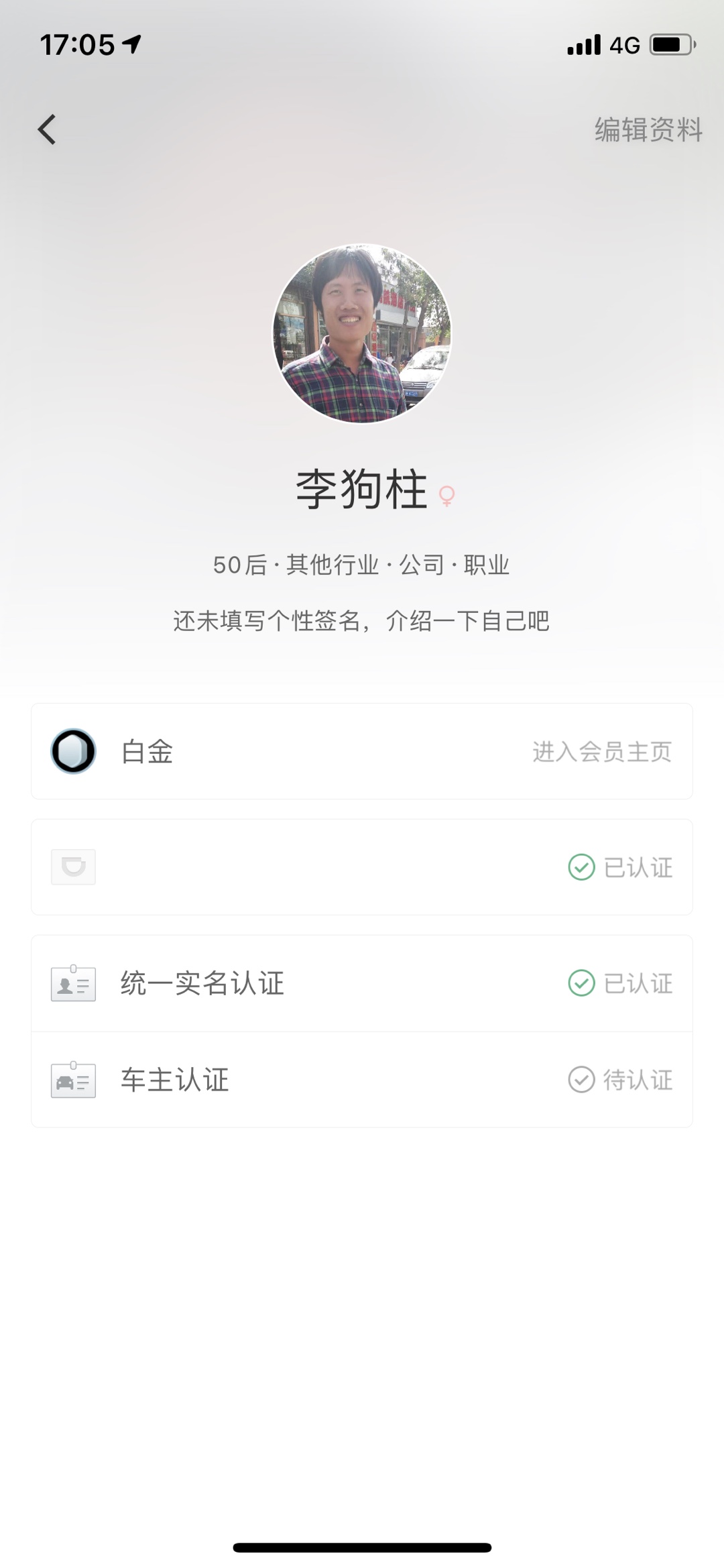Screen dimensions: 724x1568
Task: Tap the profile avatar photo
Action: (x=362, y=333)
